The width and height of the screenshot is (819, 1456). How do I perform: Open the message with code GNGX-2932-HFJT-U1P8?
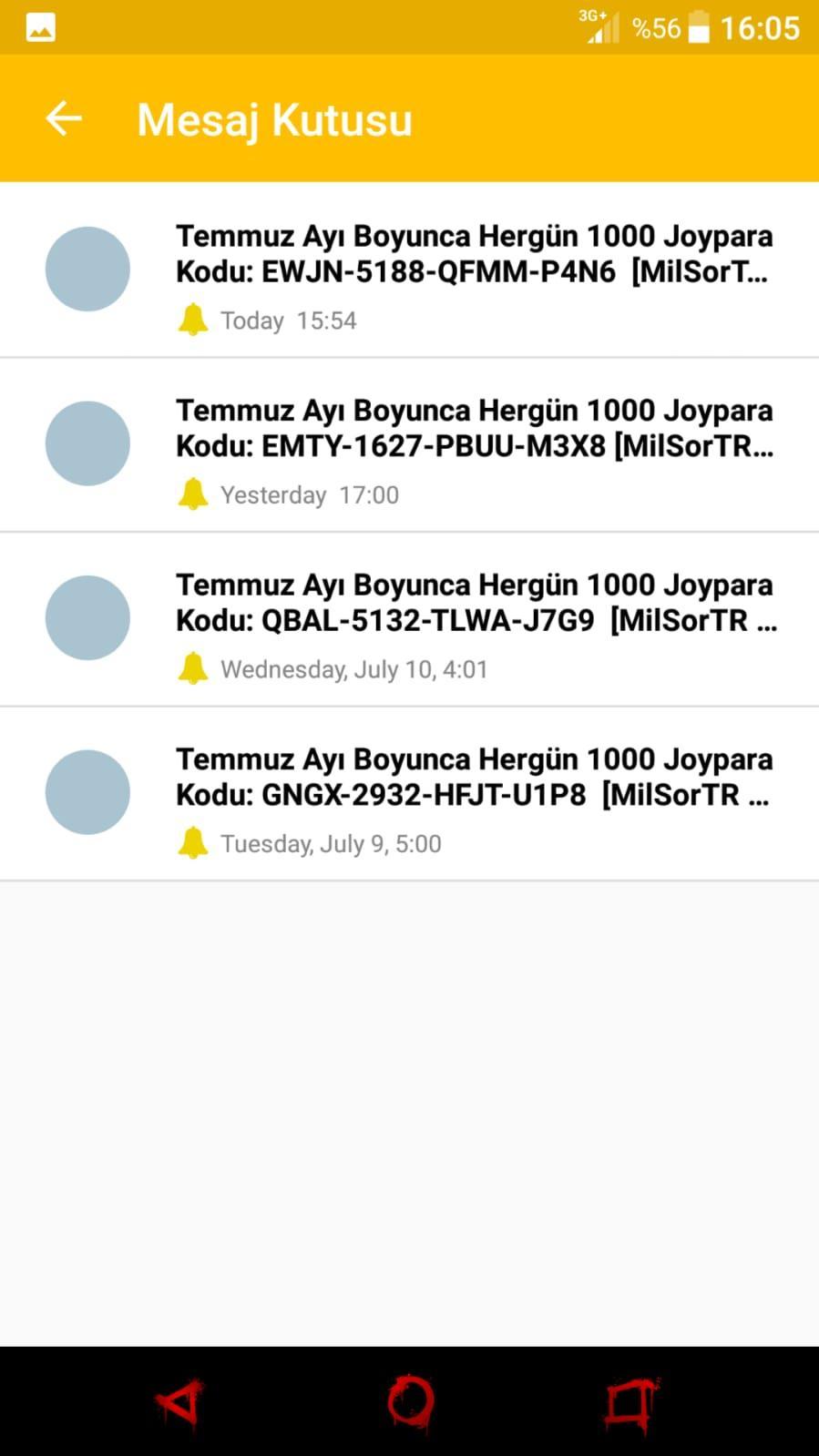coord(409,793)
